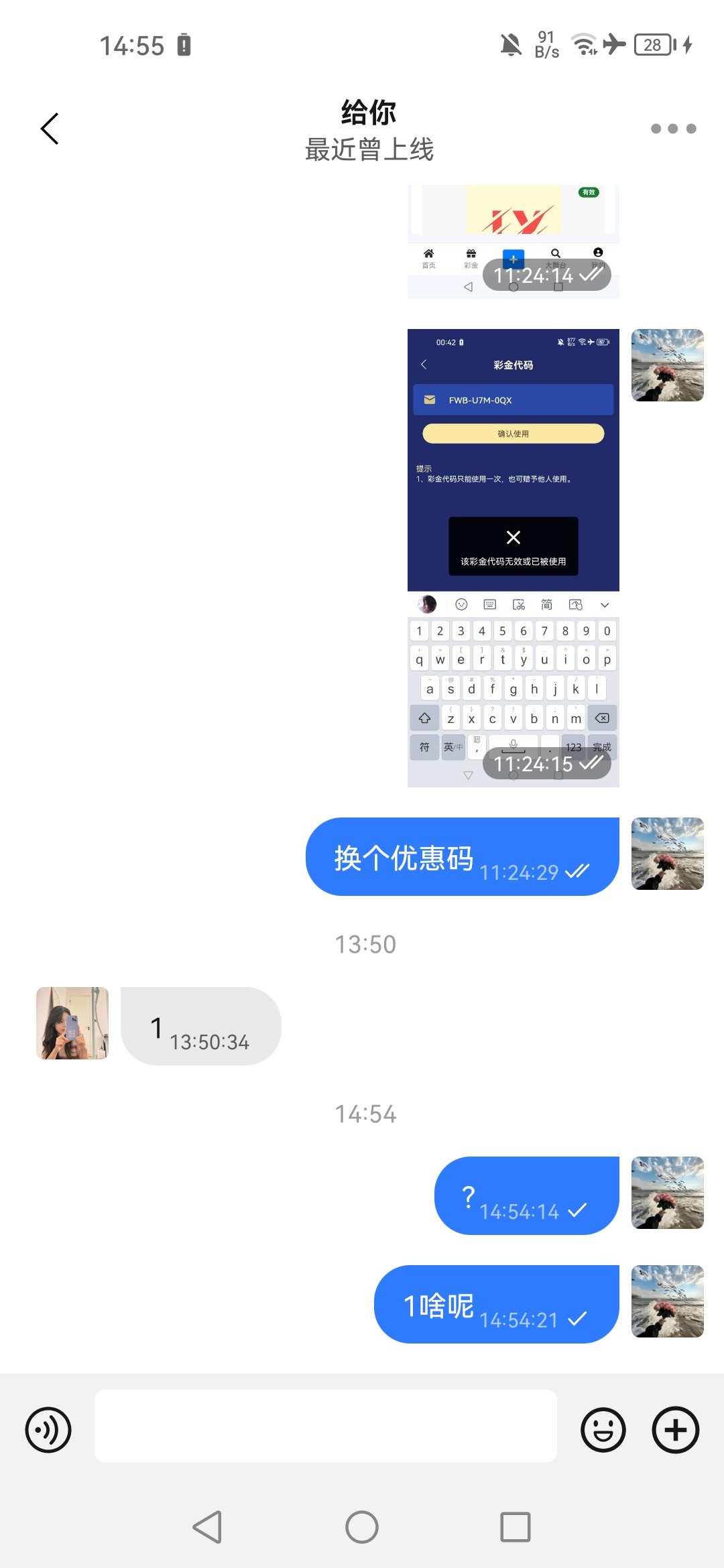
Task: Tap the voice message icon
Action: click(48, 1430)
